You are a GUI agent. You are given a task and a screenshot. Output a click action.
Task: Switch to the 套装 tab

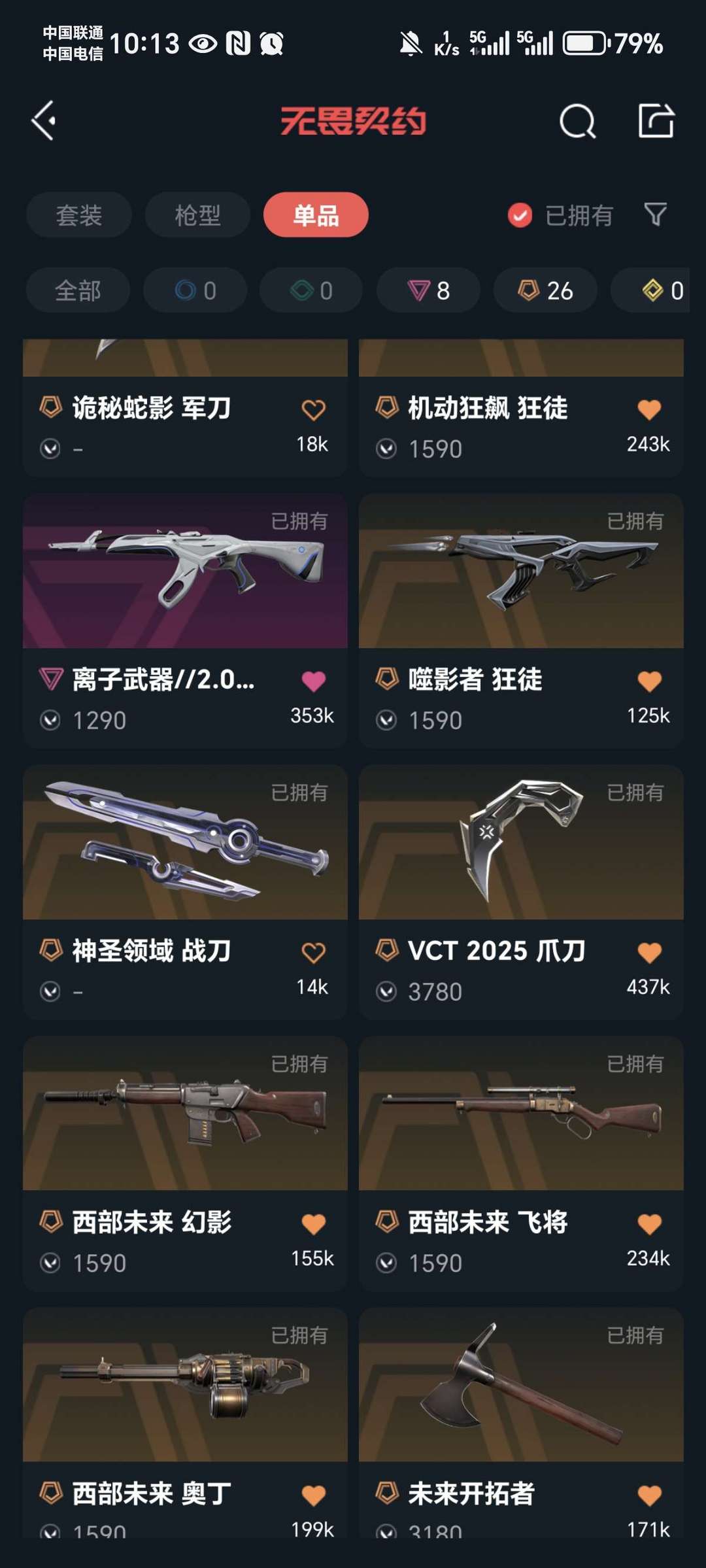(x=79, y=215)
